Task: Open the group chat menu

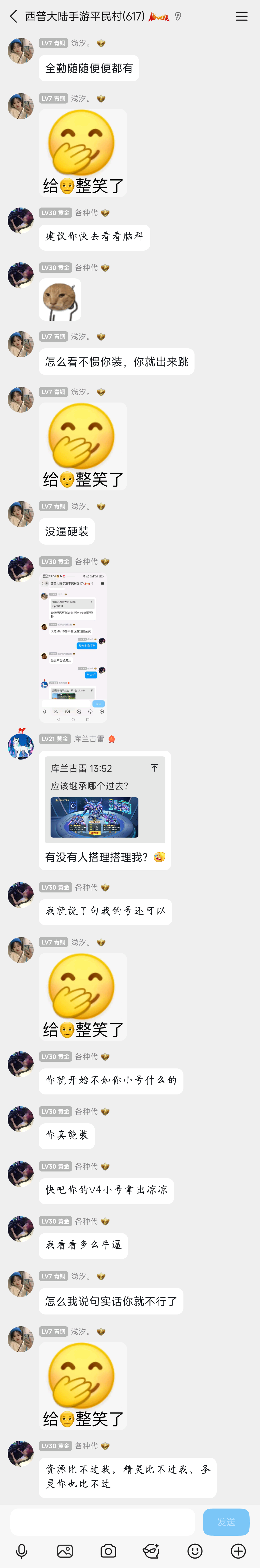Action: click(242, 16)
